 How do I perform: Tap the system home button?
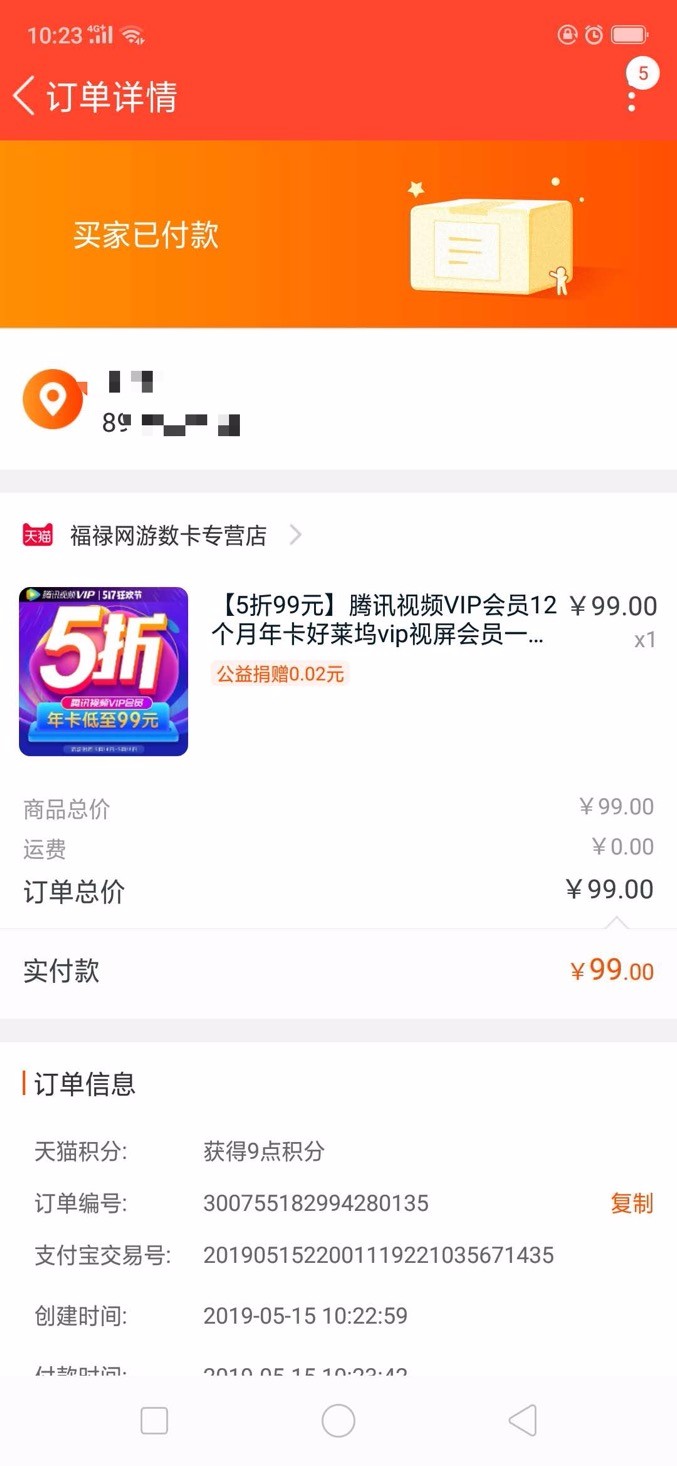338,1420
